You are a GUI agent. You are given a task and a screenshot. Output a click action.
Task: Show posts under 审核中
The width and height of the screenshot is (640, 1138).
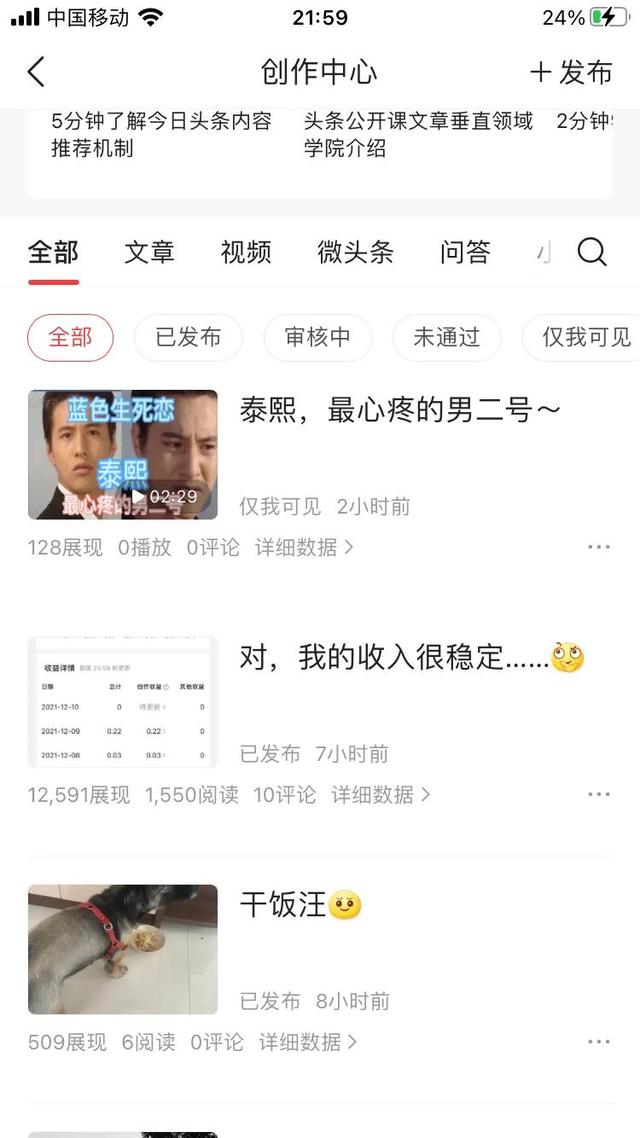(x=318, y=338)
